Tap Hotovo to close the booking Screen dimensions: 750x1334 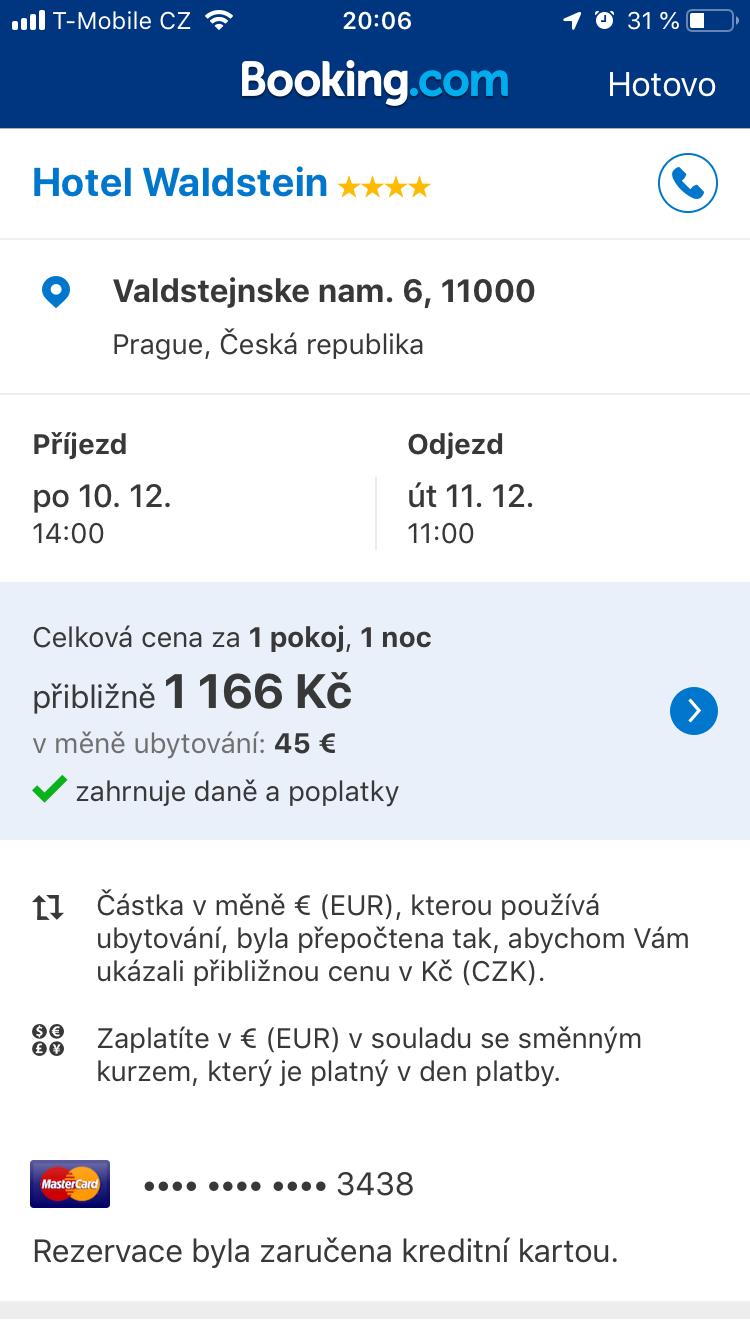pos(661,85)
